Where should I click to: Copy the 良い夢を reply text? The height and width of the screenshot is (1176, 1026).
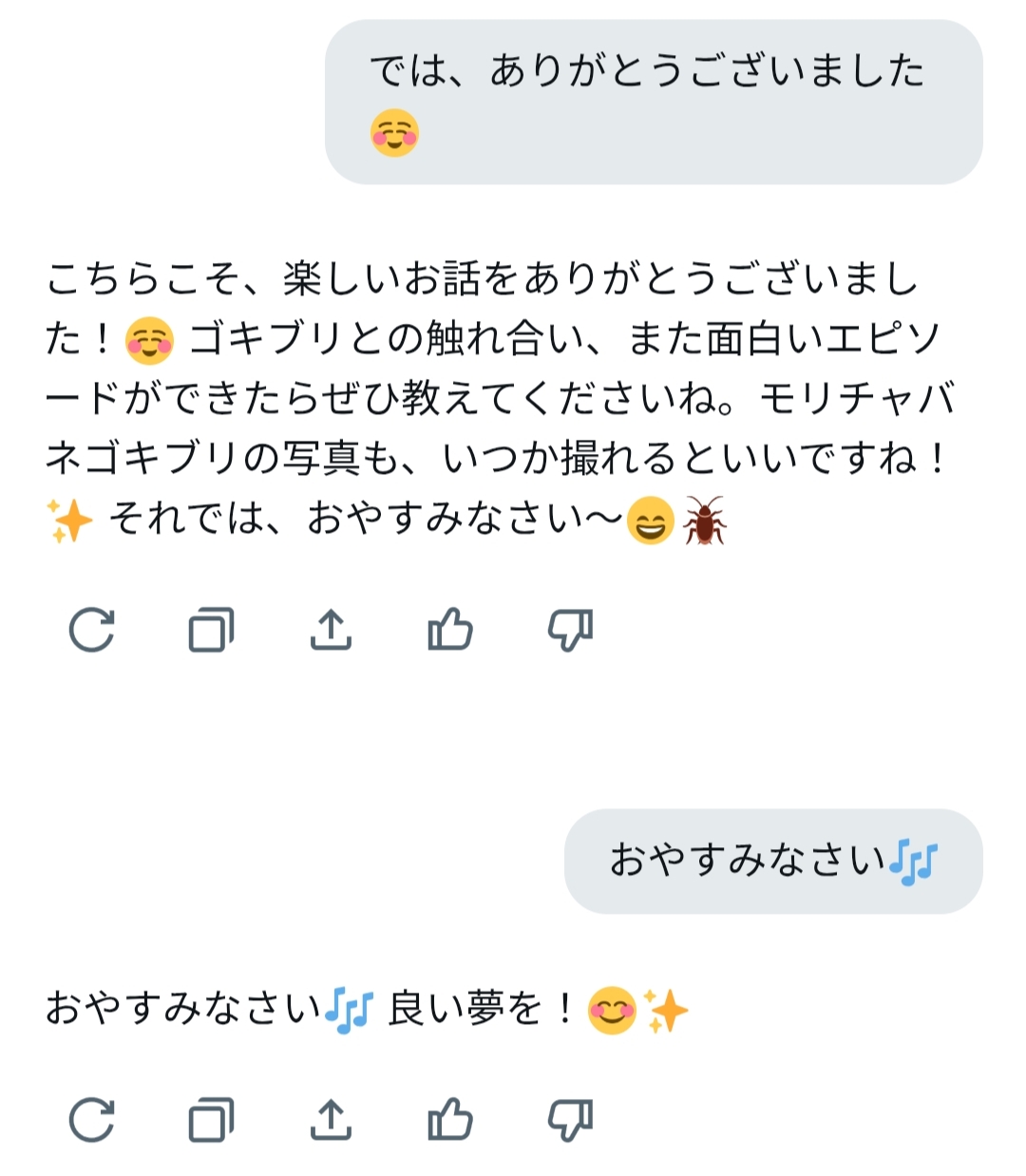tap(211, 1120)
